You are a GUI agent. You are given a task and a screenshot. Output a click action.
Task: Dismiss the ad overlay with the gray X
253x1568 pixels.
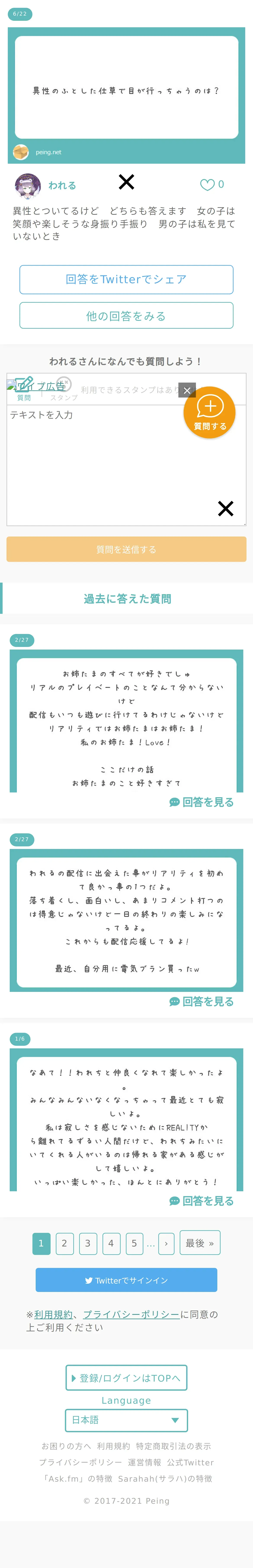187,390
